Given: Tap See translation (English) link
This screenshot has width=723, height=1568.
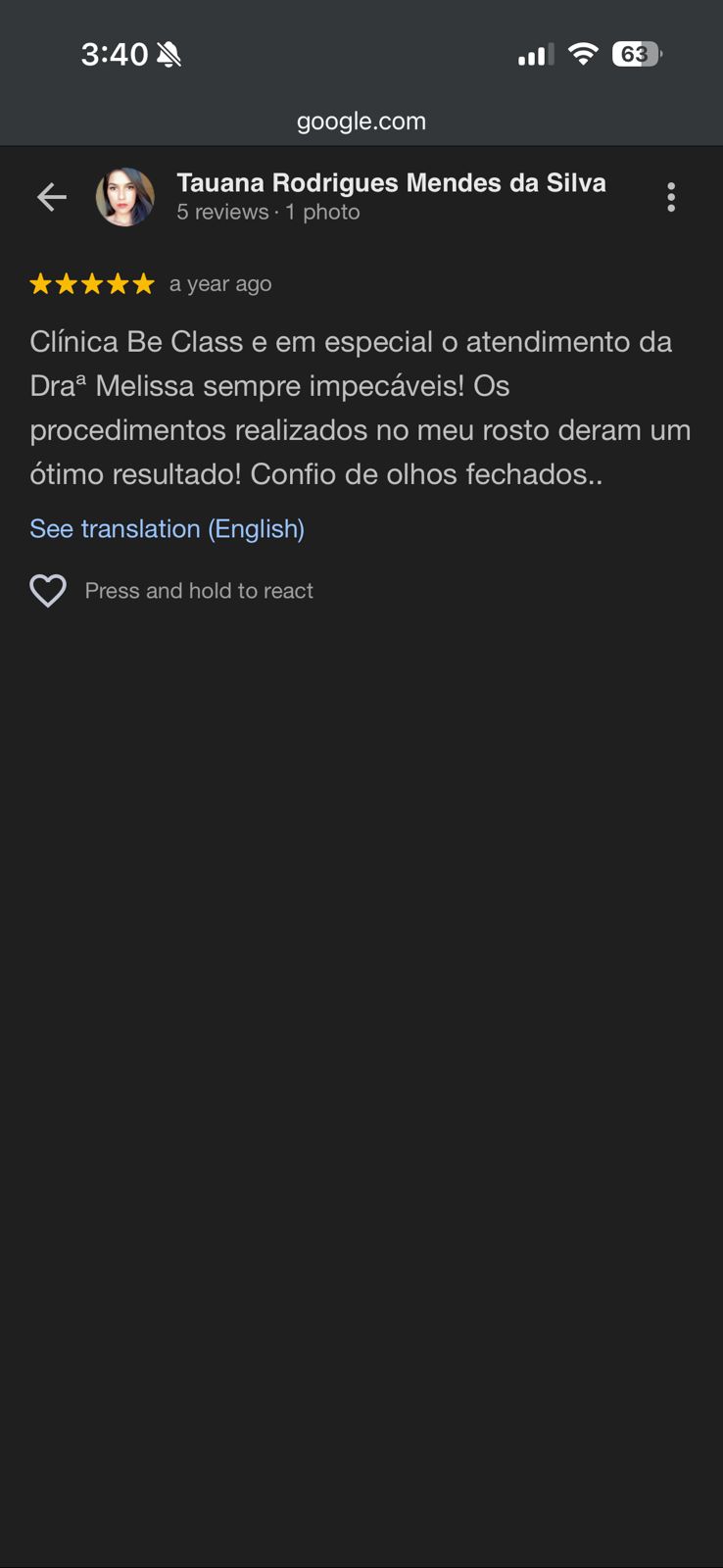Looking at the screenshot, I should point(167,529).
